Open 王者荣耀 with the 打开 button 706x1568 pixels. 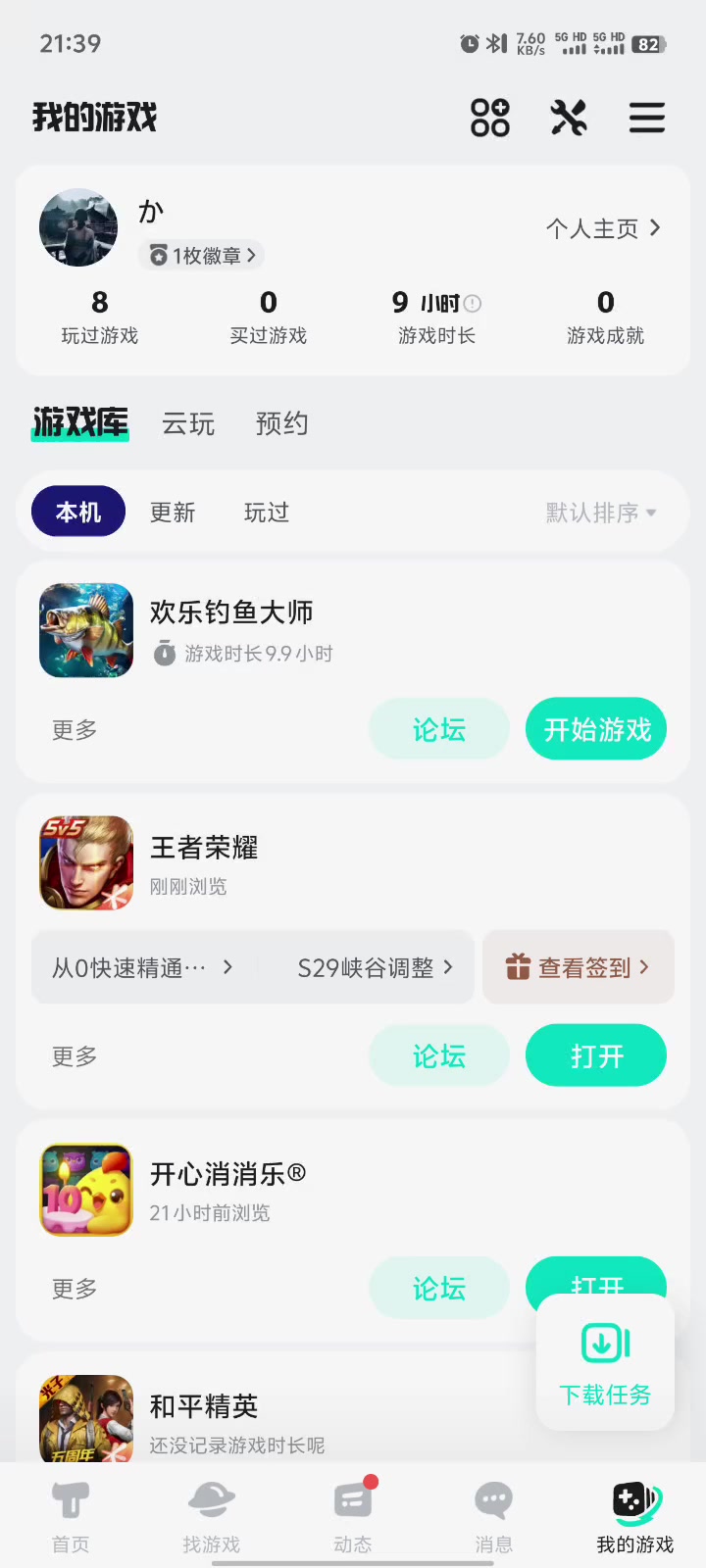596,1056
